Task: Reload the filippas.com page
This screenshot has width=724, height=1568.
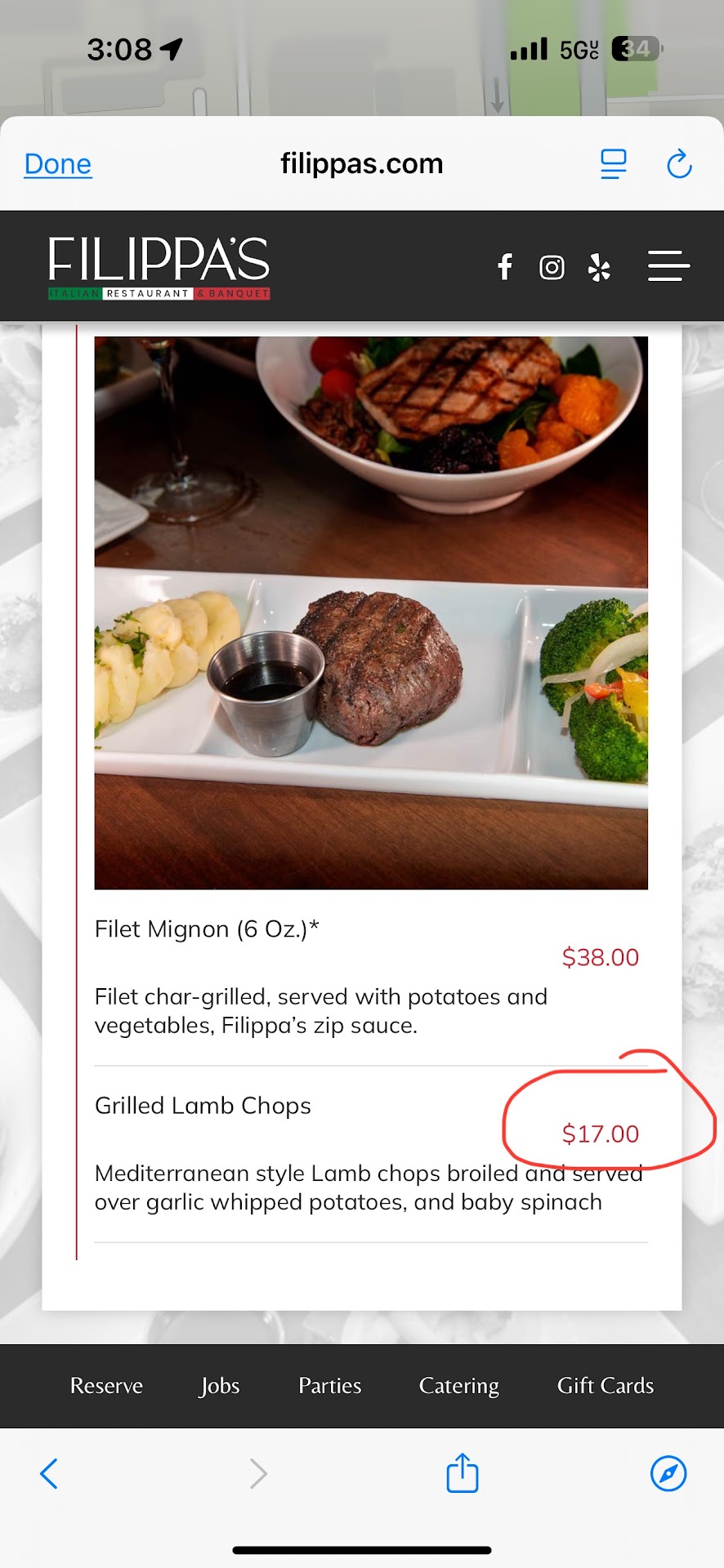Action: 679,164
